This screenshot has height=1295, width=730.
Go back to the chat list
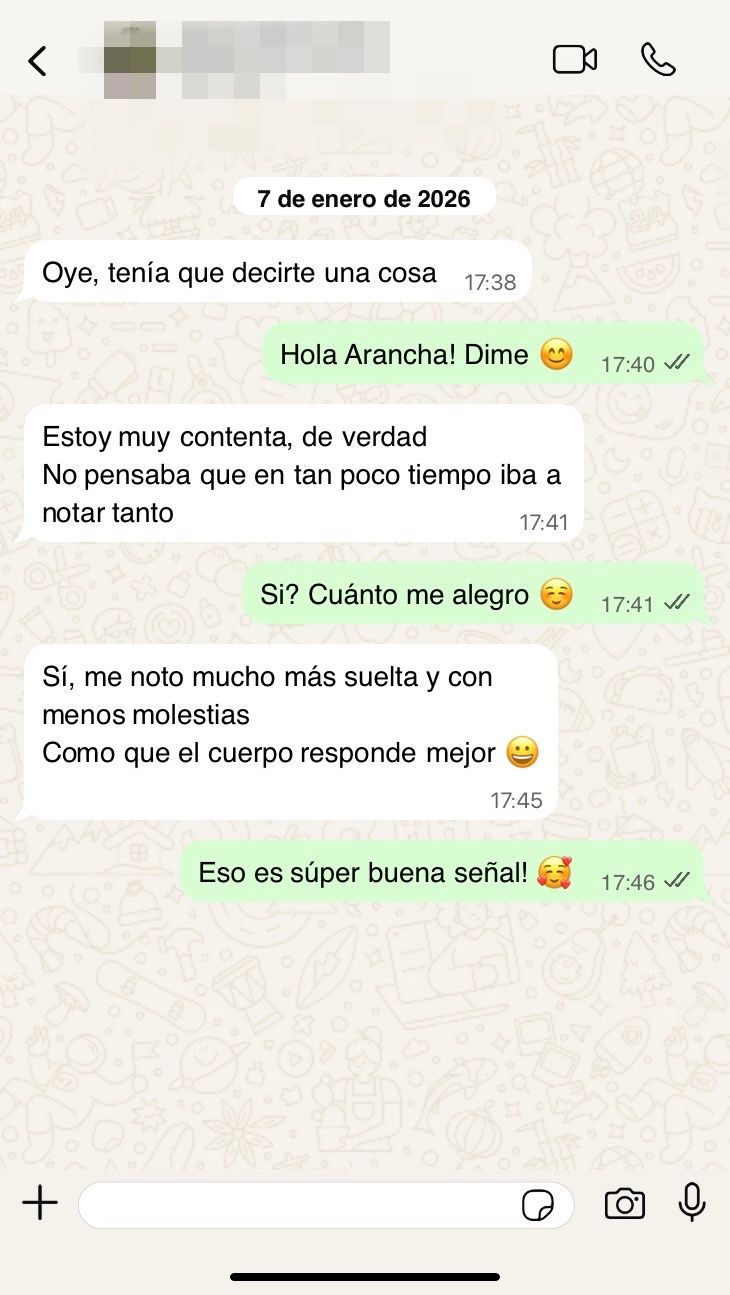(37, 61)
